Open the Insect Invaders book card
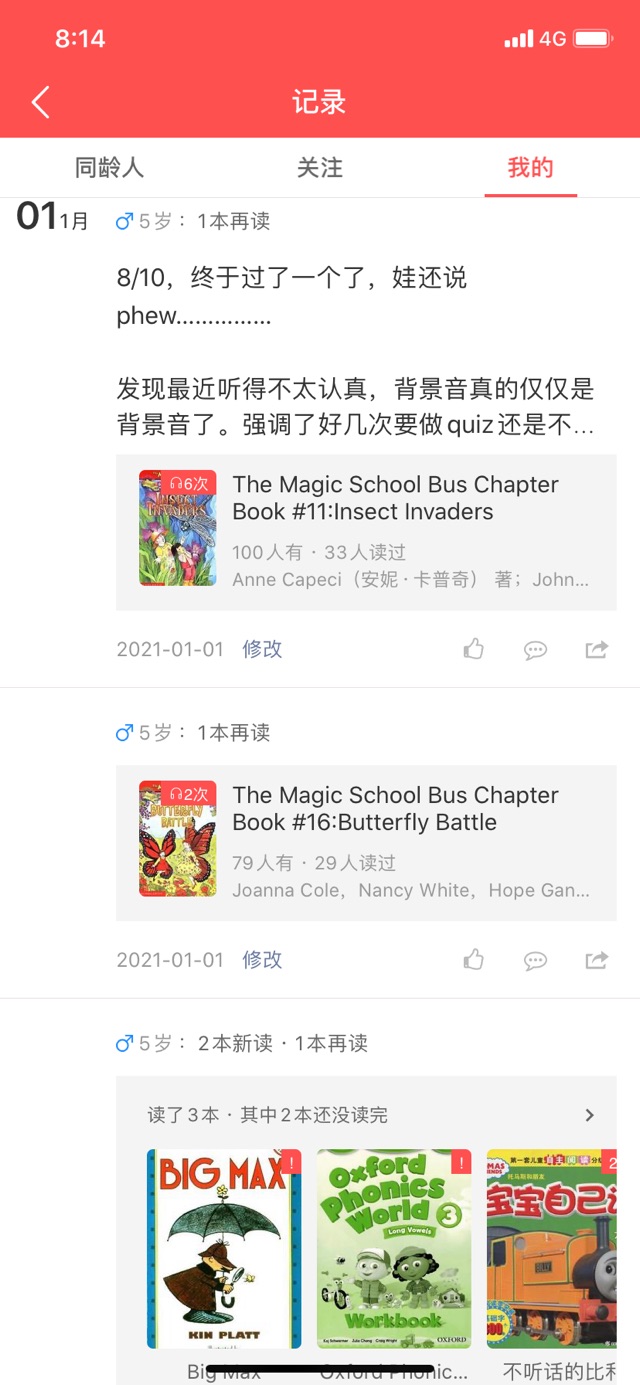 (366, 532)
